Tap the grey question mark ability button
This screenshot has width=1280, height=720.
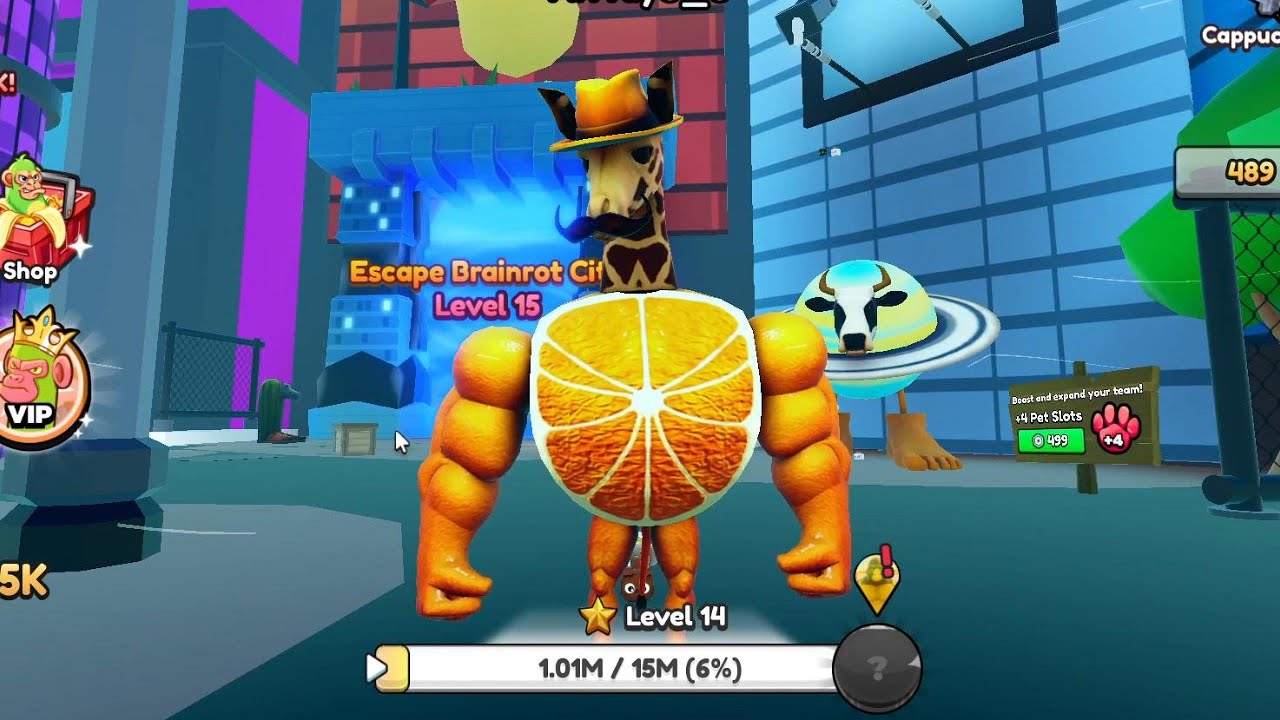(877, 667)
